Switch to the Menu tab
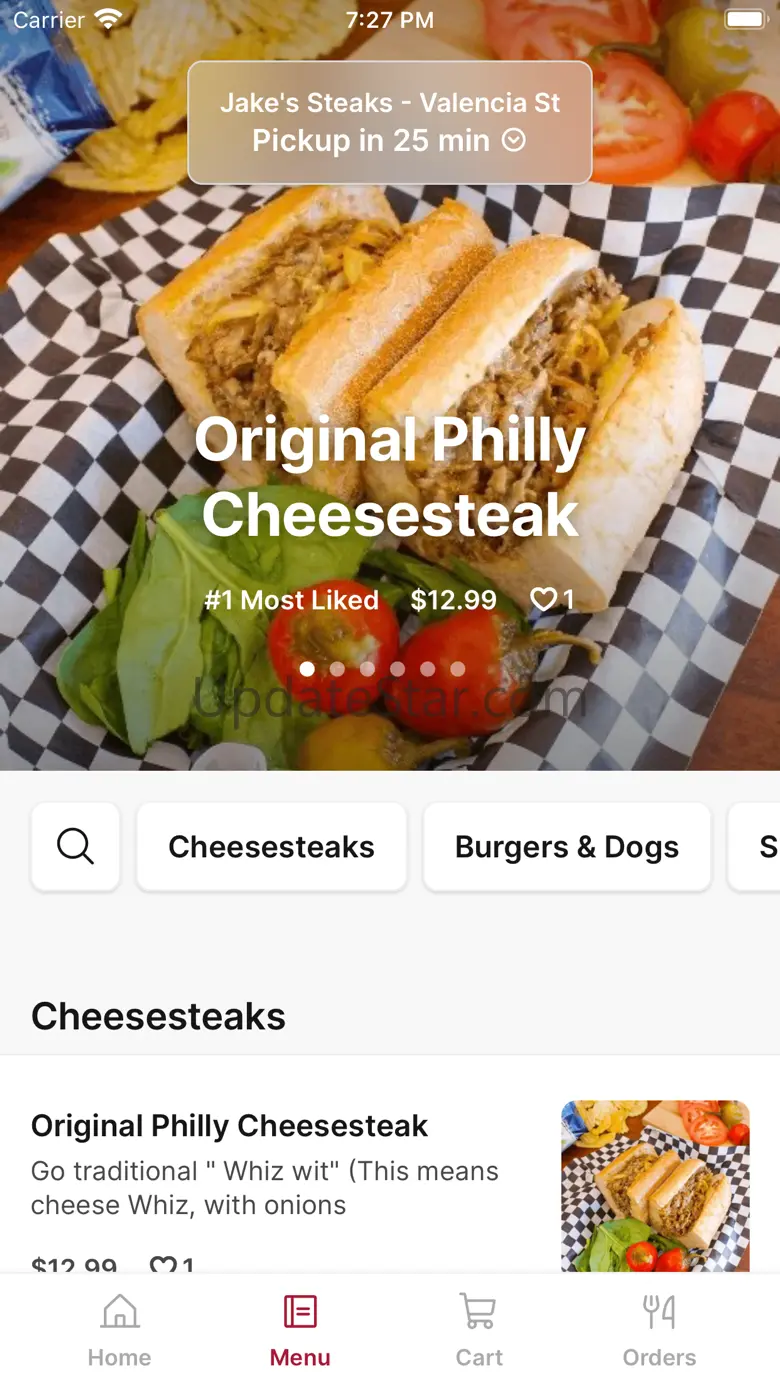The height and width of the screenshot is (1387, 780). (300, 1331)
